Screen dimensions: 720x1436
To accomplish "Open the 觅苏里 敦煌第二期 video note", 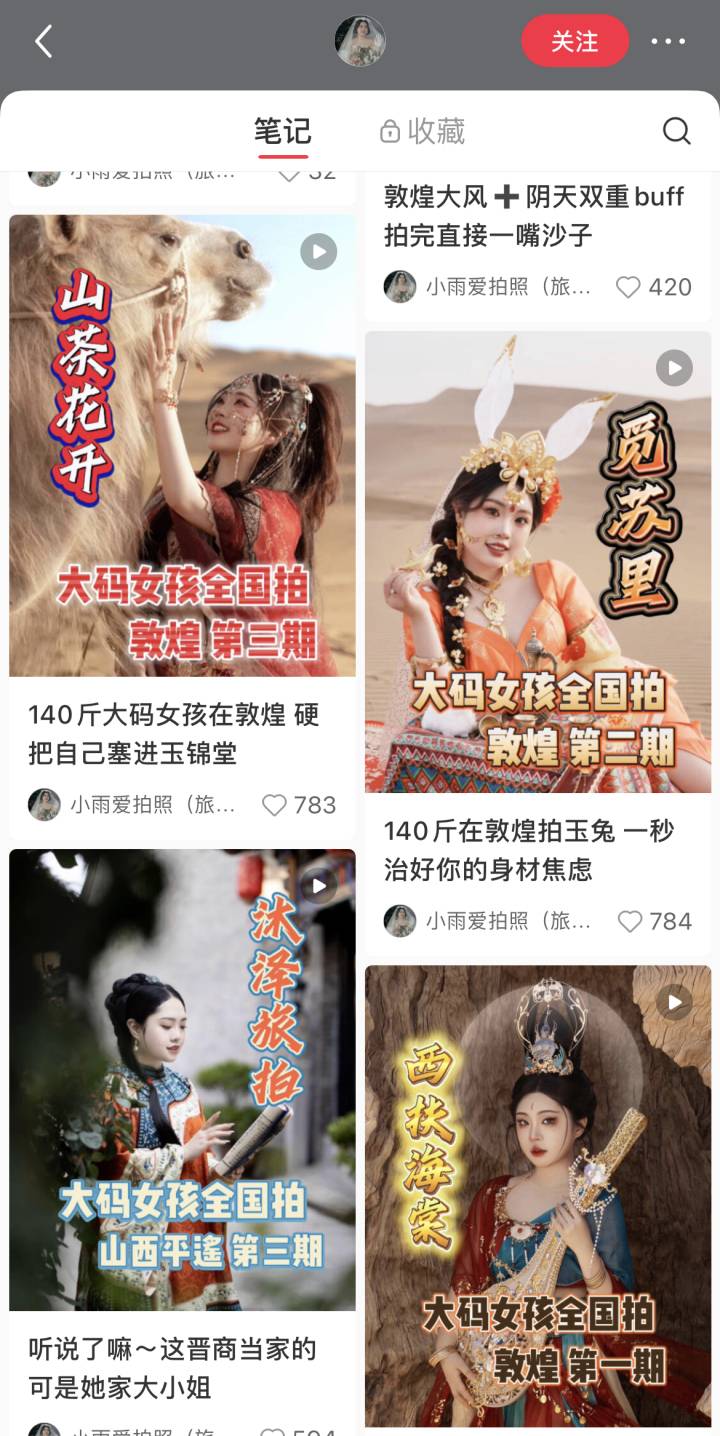I will [x=538, y=562].
